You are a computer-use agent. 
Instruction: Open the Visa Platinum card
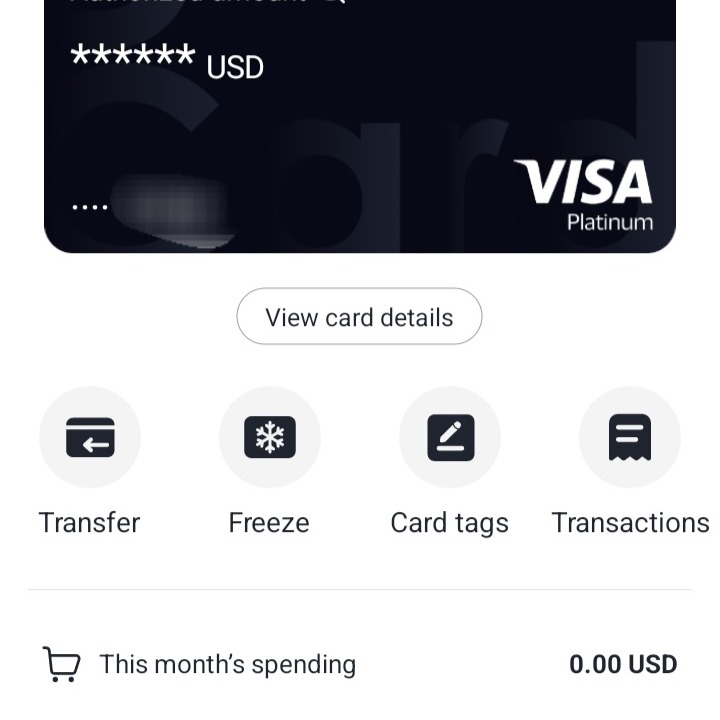pos(360,130)
